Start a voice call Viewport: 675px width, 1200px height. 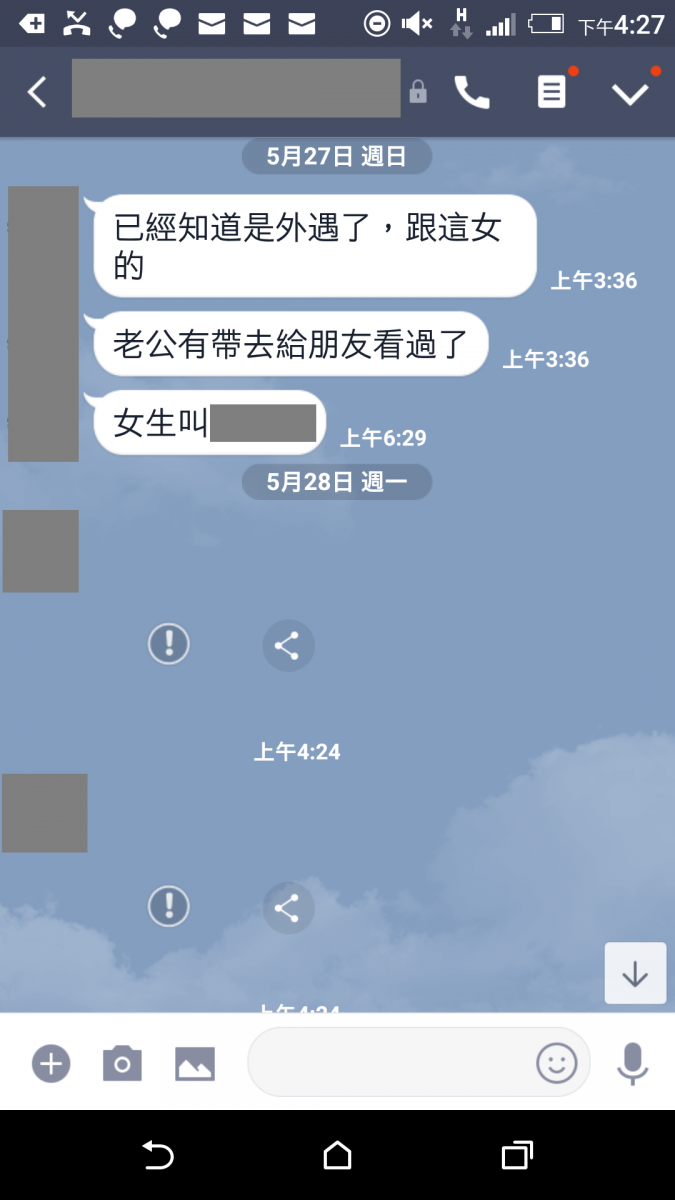472,92
